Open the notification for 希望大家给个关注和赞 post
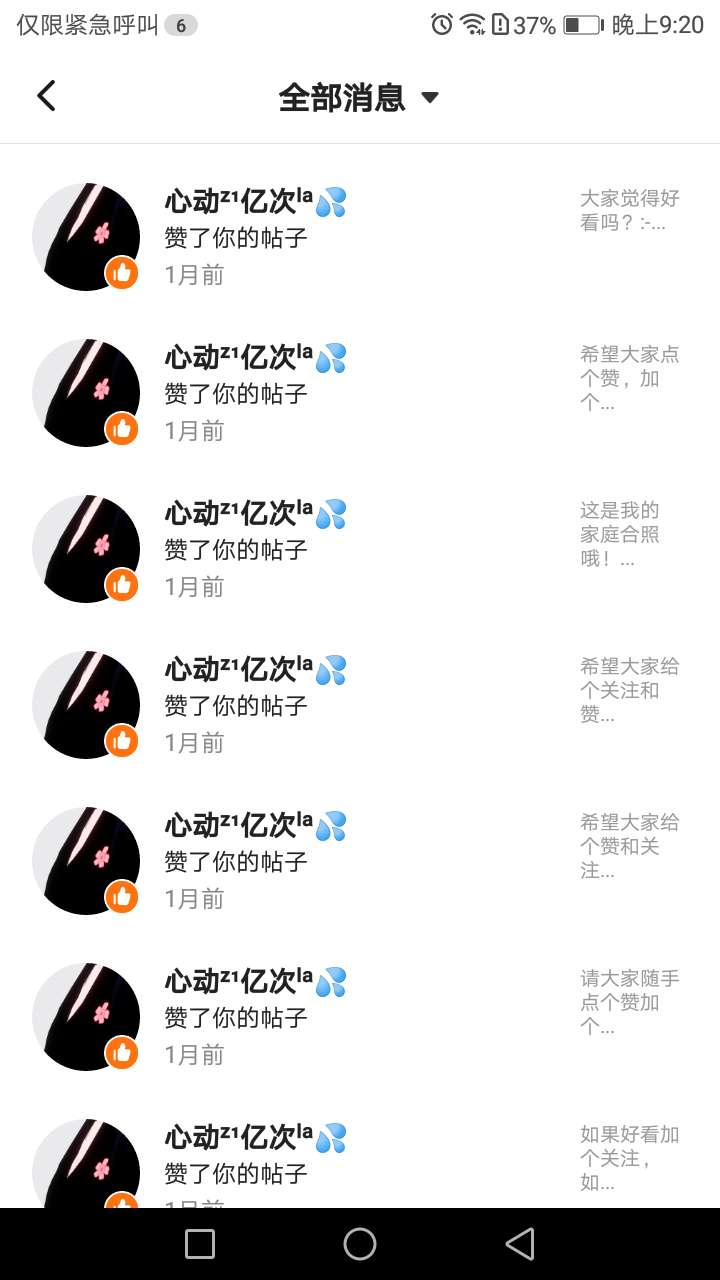The image size is (720, 1280). click(x=360, y=705)
